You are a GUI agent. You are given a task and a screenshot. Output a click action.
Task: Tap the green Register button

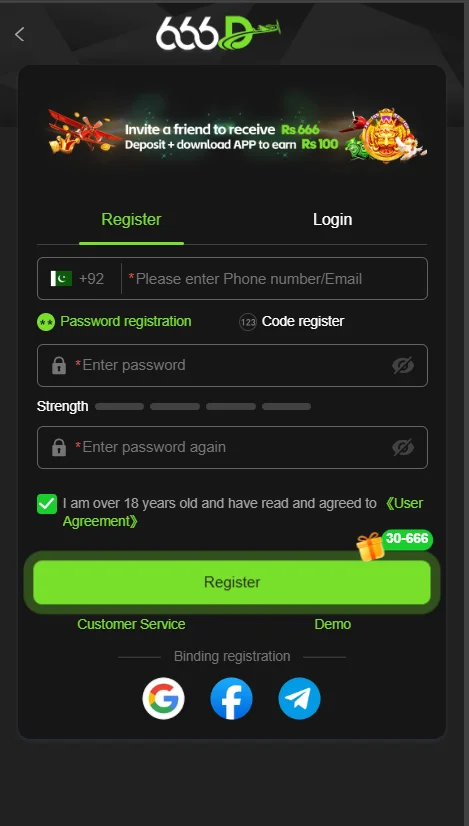tap(232, 582)
